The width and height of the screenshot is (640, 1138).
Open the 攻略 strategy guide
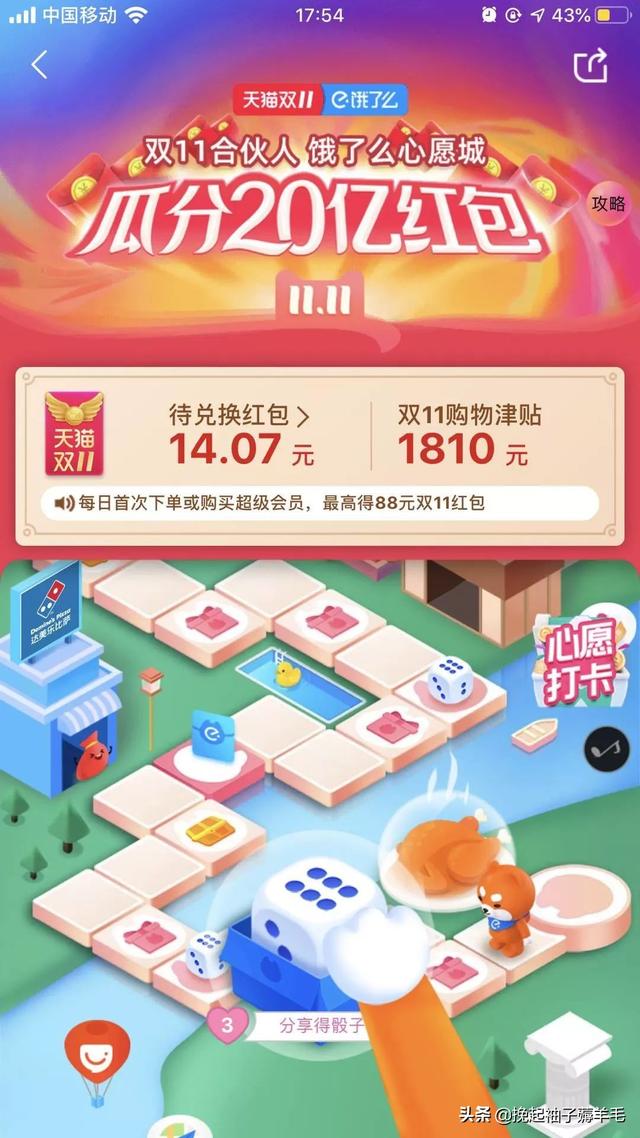coord(608,205)
